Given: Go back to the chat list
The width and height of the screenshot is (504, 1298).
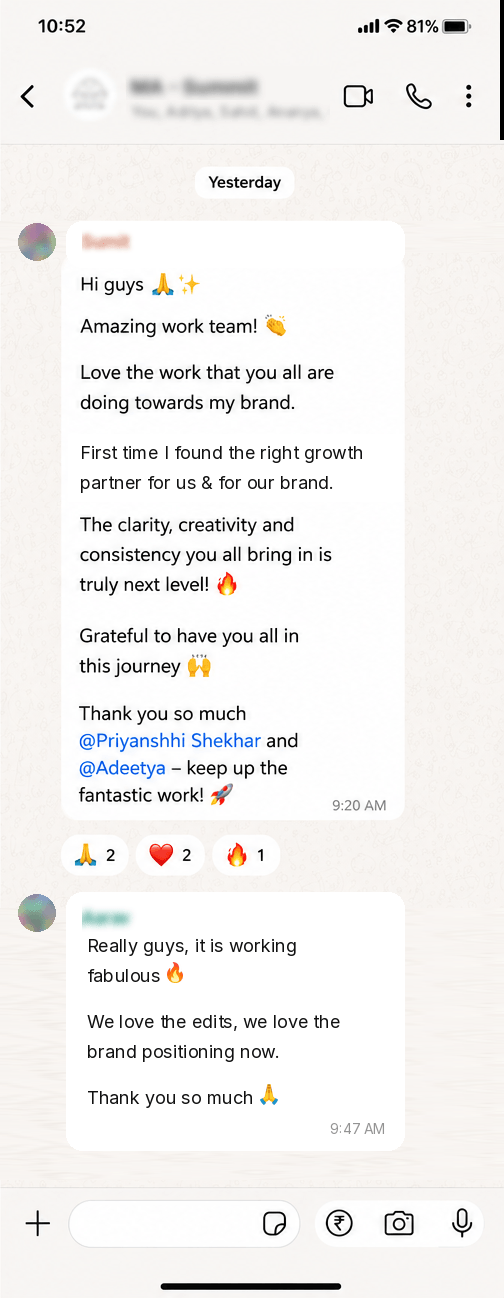Looking at the screenshot, I should tap(28, 96).
